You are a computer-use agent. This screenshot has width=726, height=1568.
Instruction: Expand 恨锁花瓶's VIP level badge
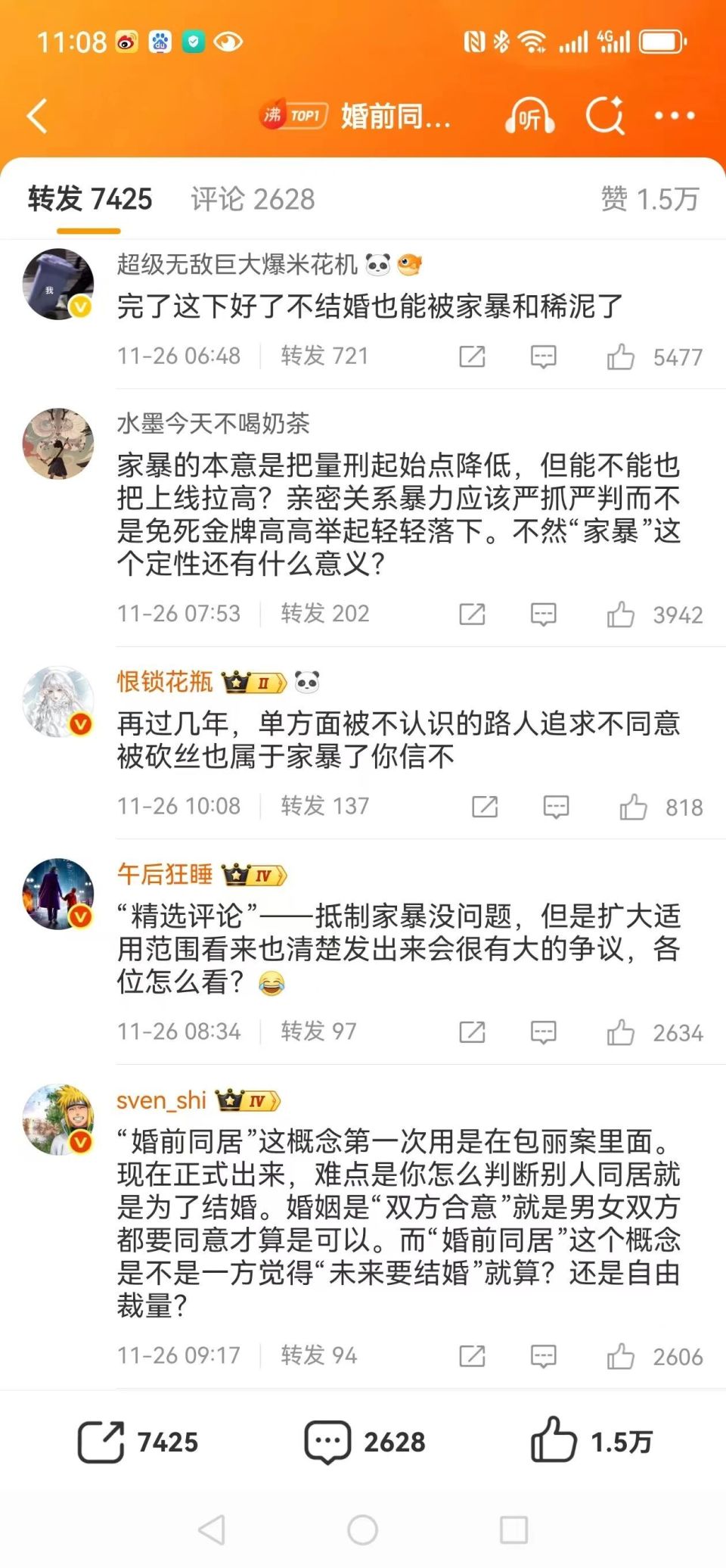click(x=253, y=680)
